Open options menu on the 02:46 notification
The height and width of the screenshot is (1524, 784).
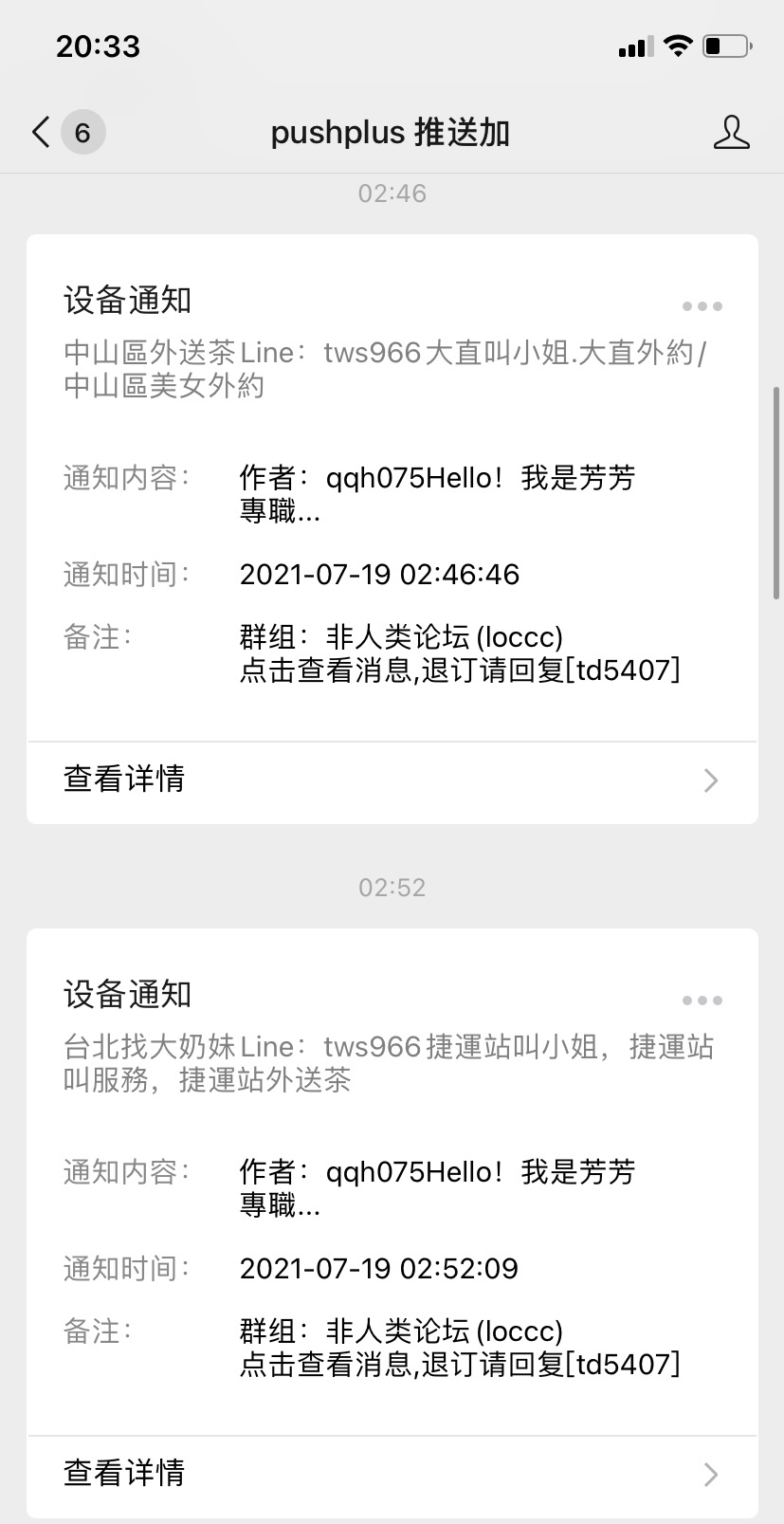702,306
